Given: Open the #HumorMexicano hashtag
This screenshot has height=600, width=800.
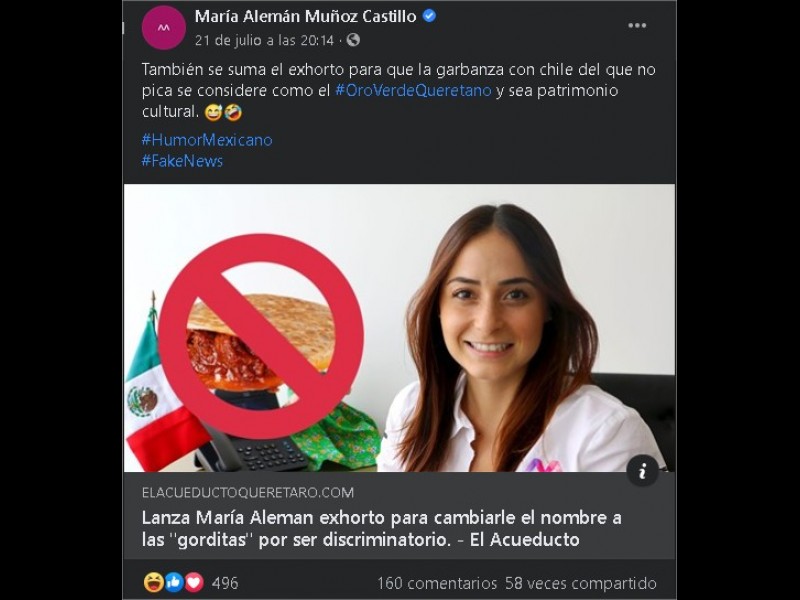Looking at the screenshot, I should click(206, 140).
